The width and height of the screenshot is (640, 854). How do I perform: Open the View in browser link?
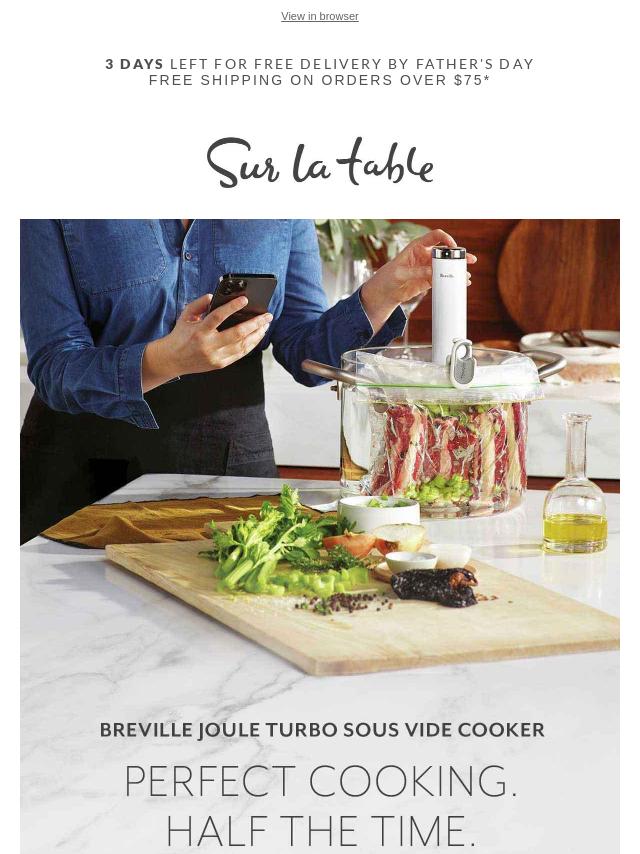[x=320, y=16]
